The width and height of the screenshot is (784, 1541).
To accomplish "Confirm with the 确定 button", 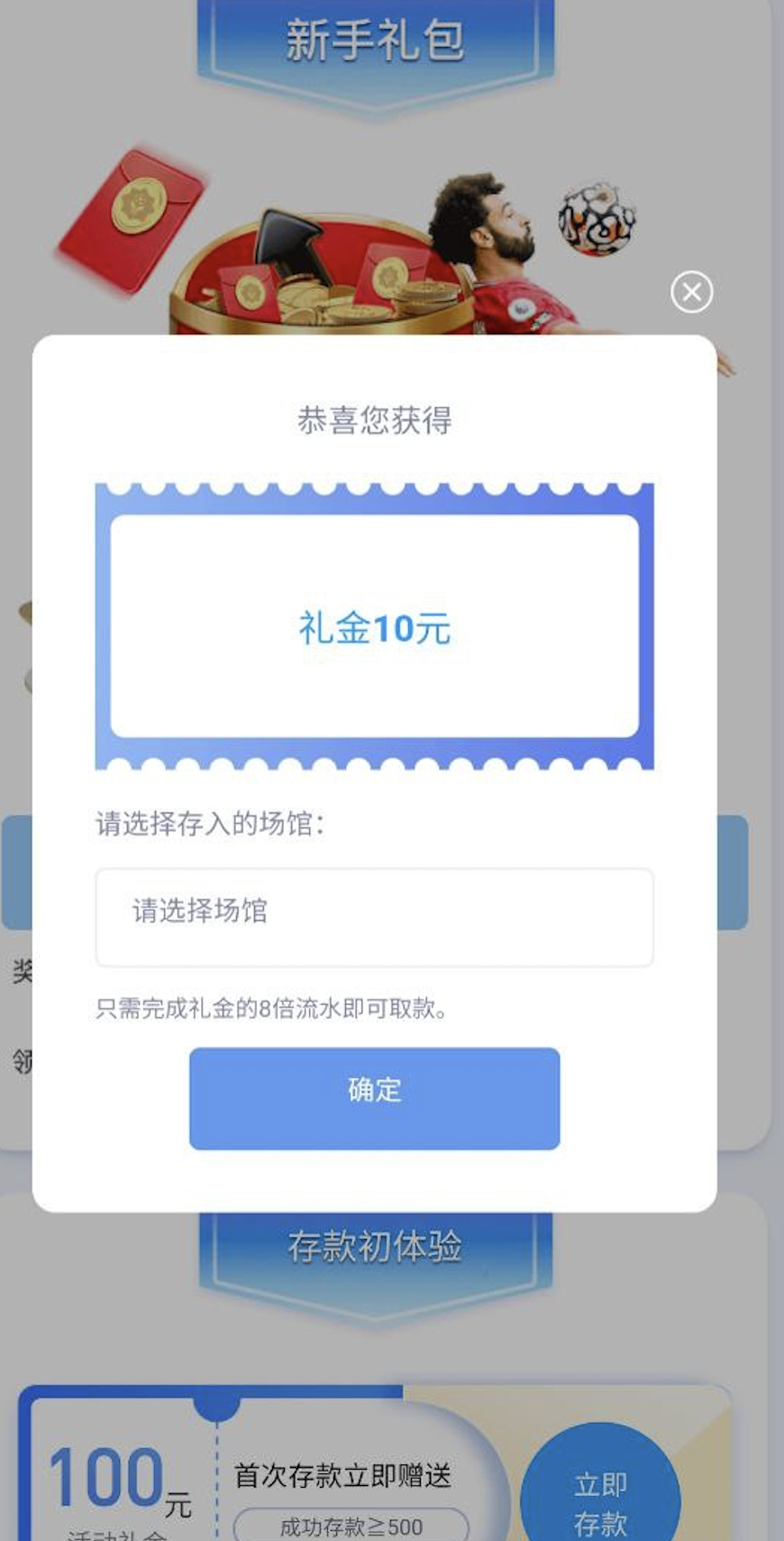I will tap(374, 1098).
